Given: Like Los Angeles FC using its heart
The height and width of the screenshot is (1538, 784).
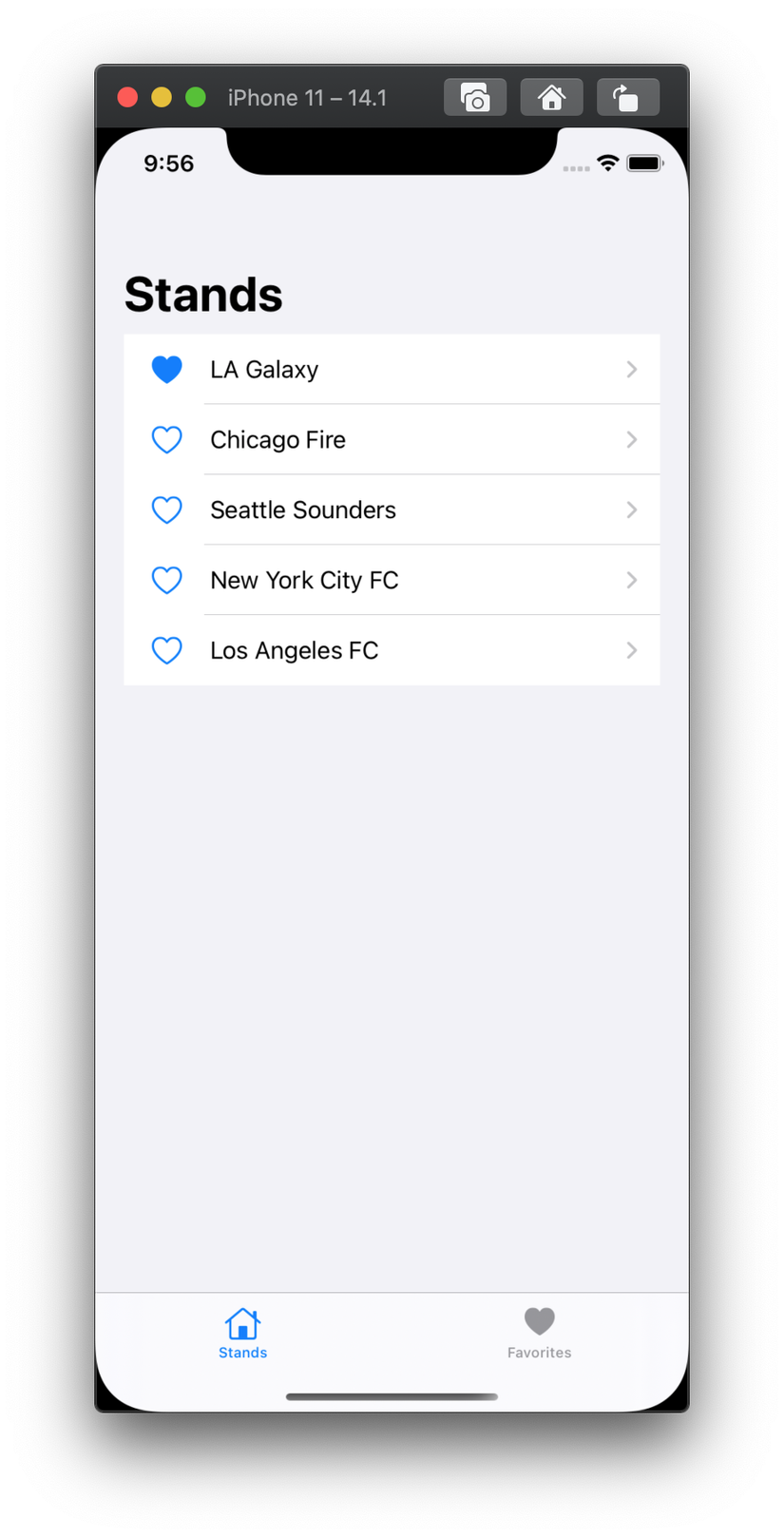Looking at the screenshot, I should pyautogui.click(x=167, y=650).
